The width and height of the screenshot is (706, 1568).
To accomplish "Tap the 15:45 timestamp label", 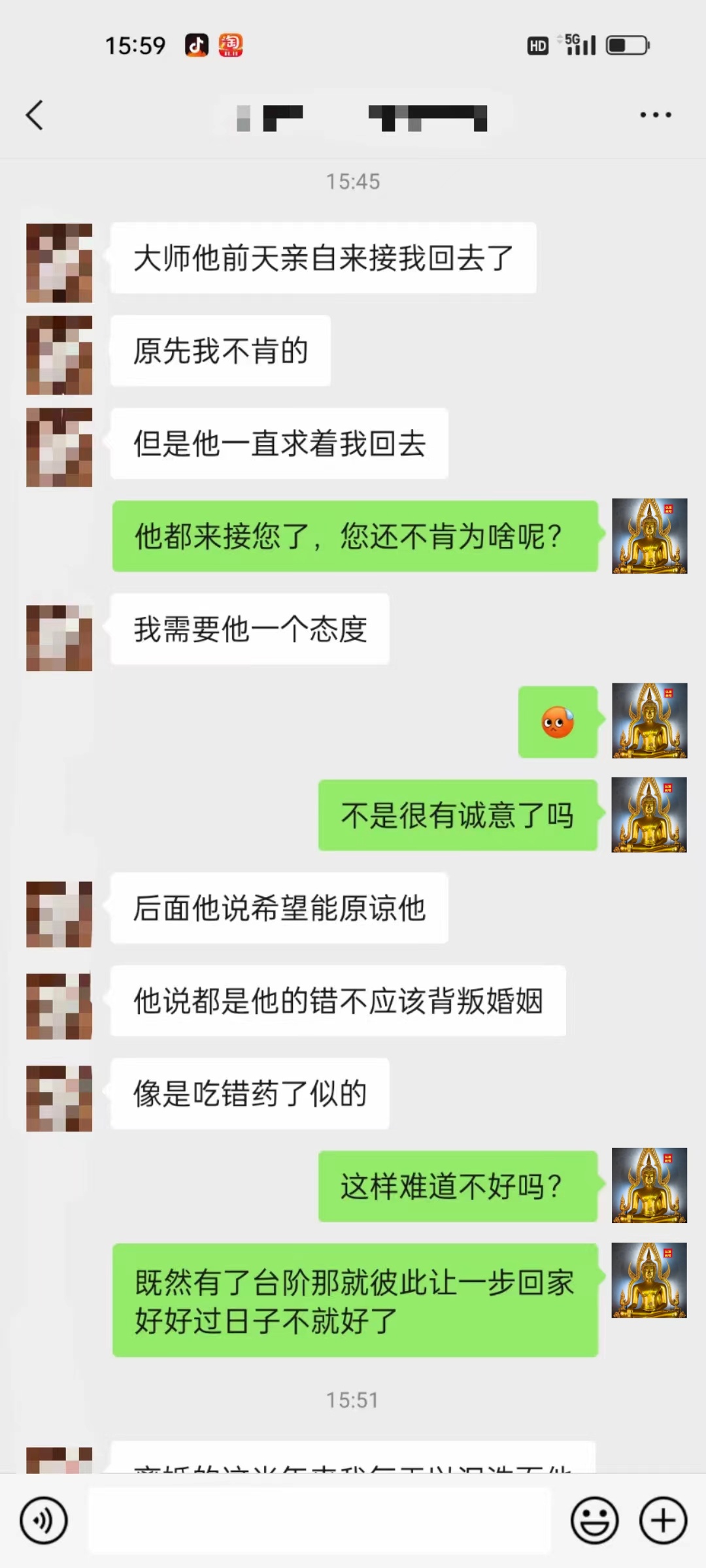I will tap(353, 182).
